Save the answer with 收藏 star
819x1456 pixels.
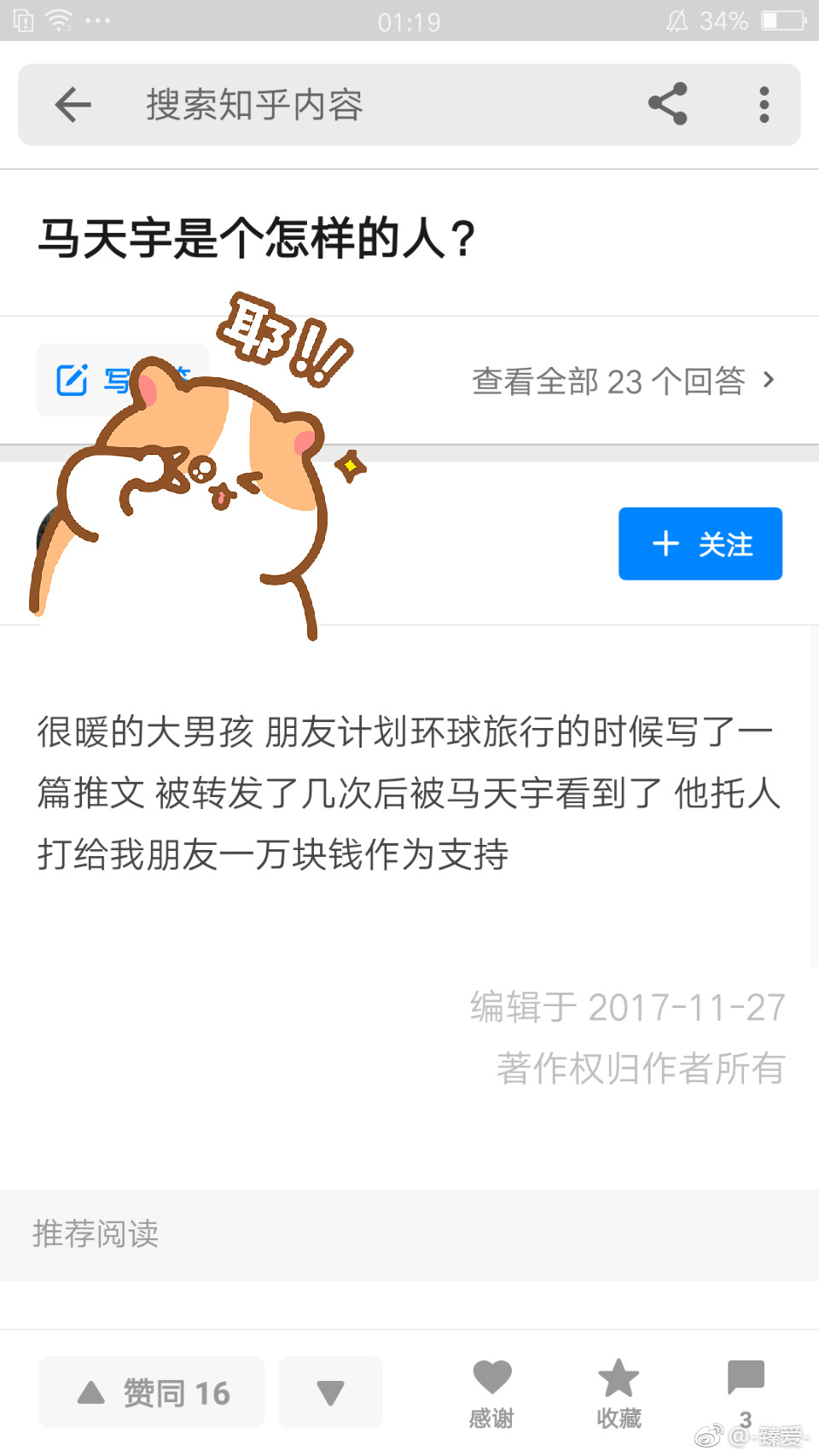pyautogui.click(x=619, y=1392)
